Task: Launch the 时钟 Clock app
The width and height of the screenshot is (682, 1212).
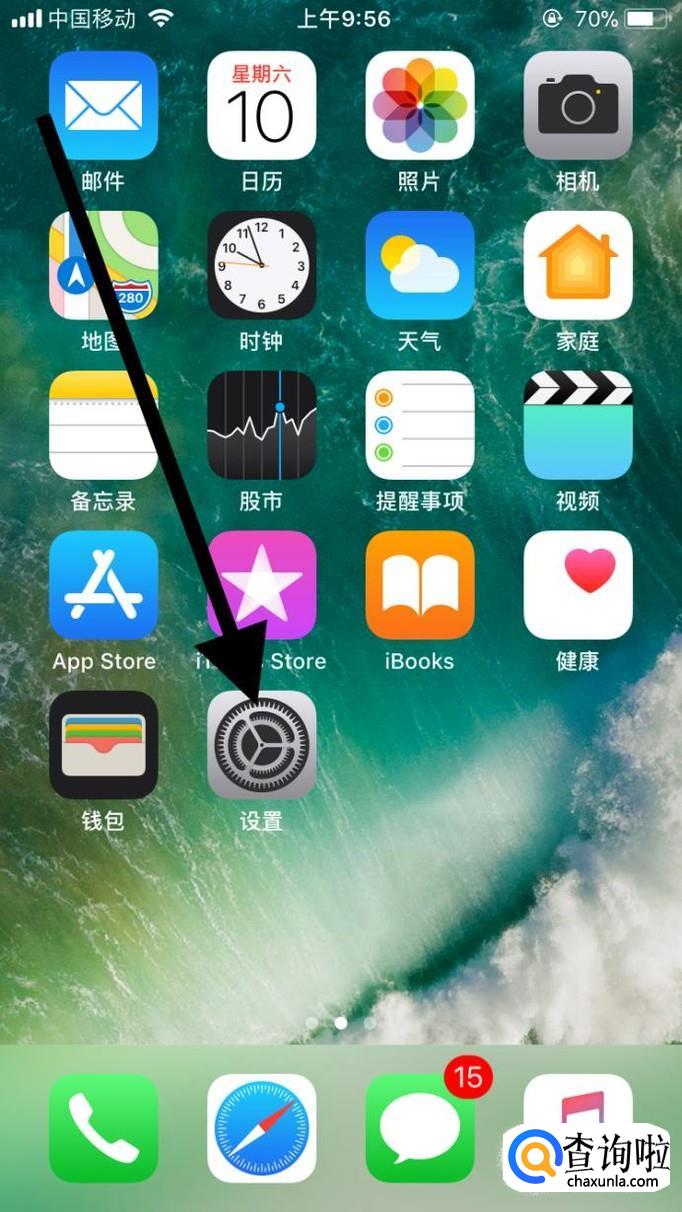Action: [262, 265]
